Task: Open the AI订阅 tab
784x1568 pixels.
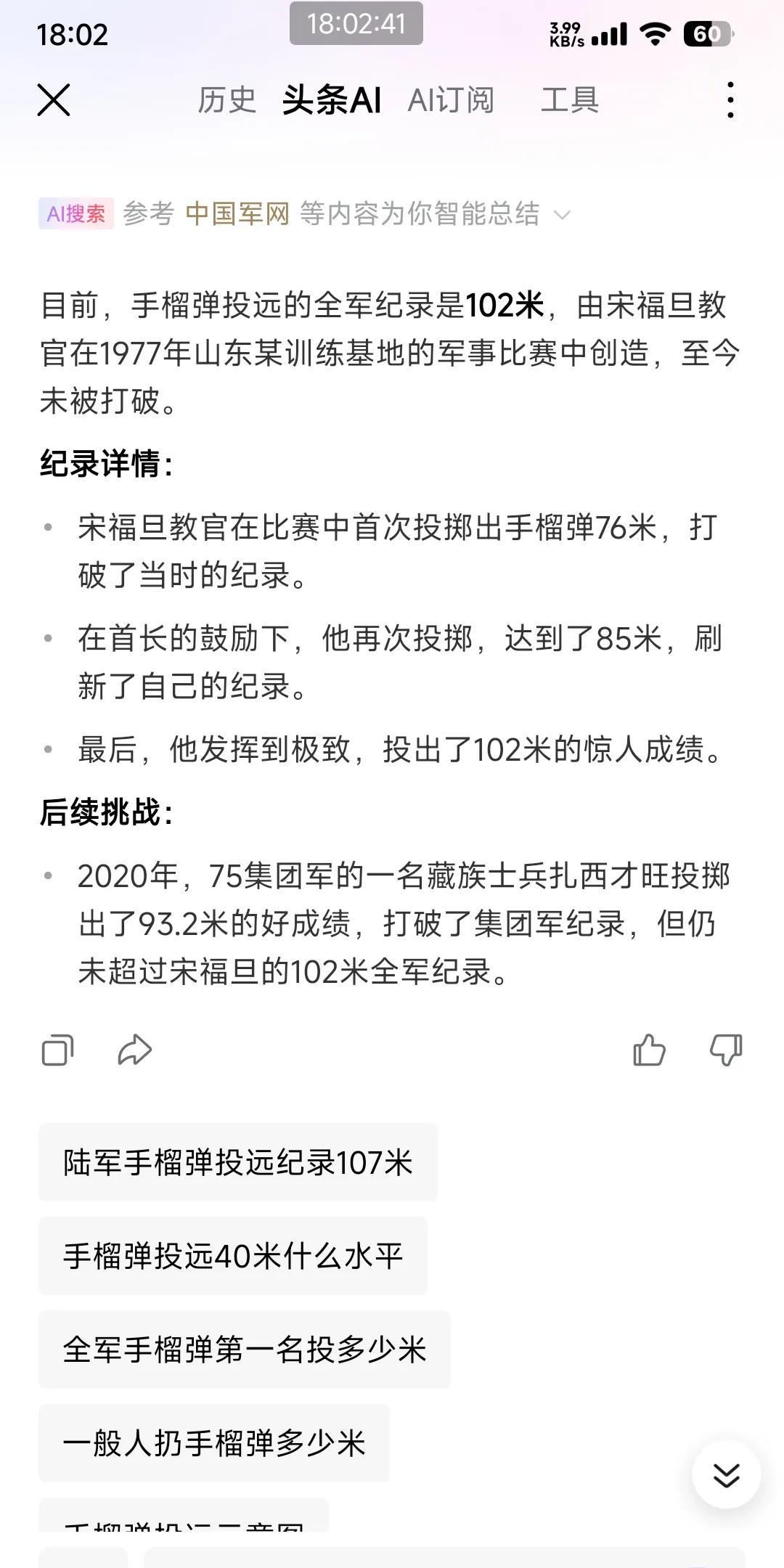Action: 451,100
